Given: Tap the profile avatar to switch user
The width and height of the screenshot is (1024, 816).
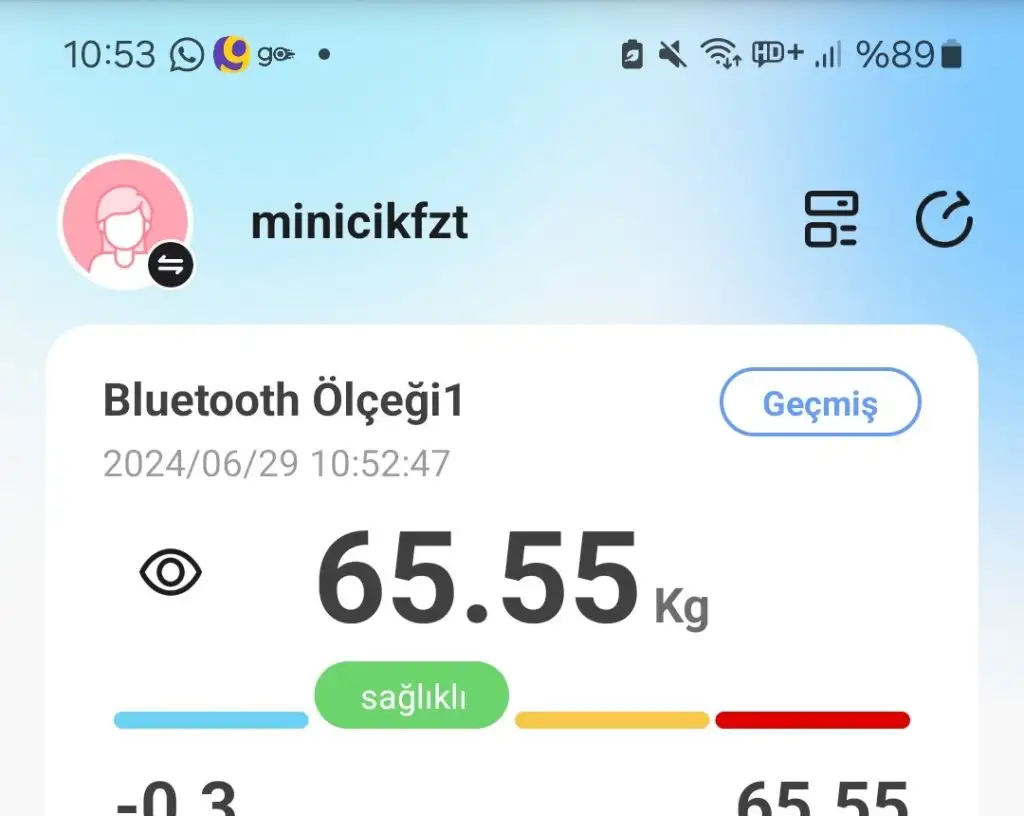Looking at the screenshot, I should (126, 221).
